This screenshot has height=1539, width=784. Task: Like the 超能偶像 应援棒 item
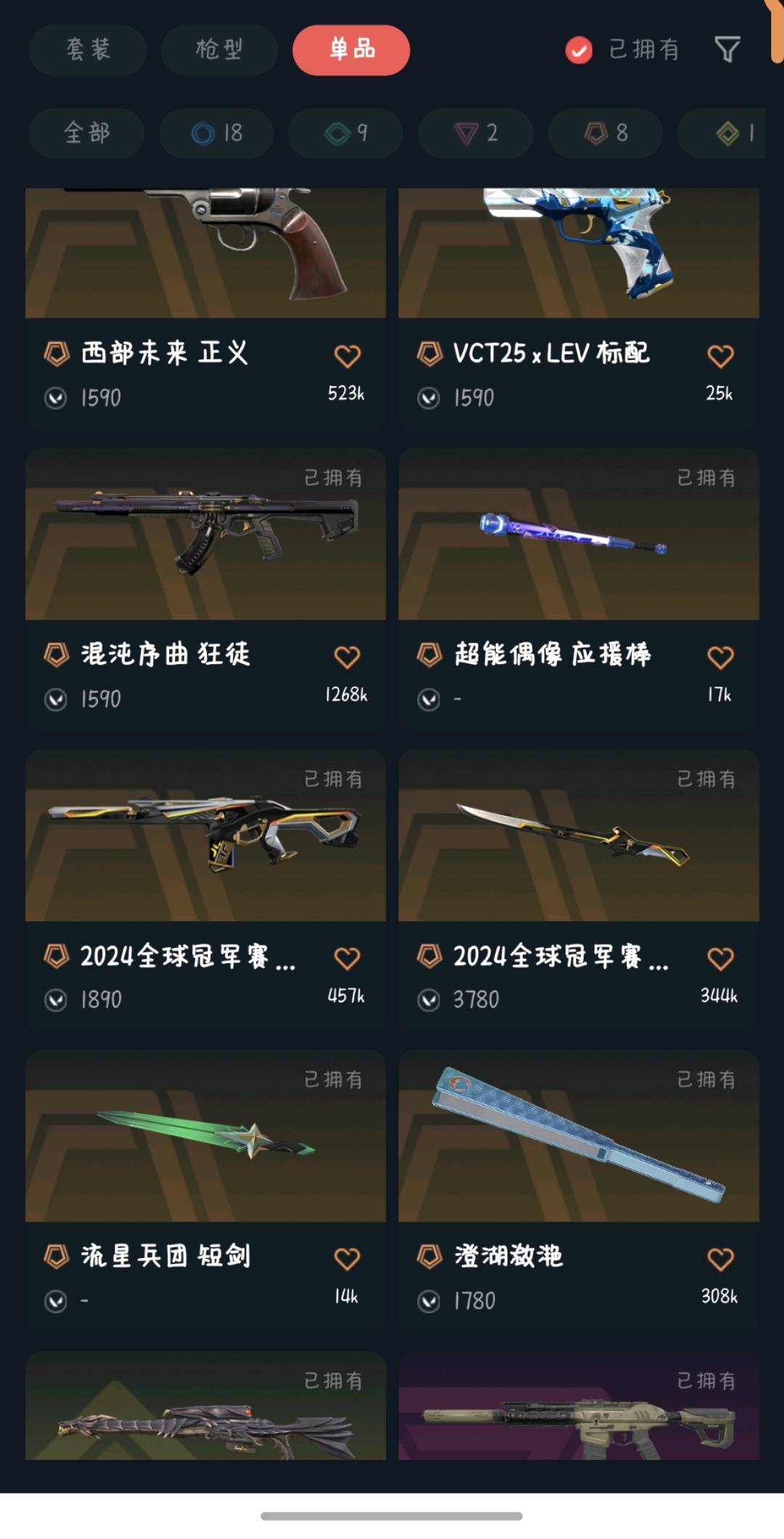point(720,657)
